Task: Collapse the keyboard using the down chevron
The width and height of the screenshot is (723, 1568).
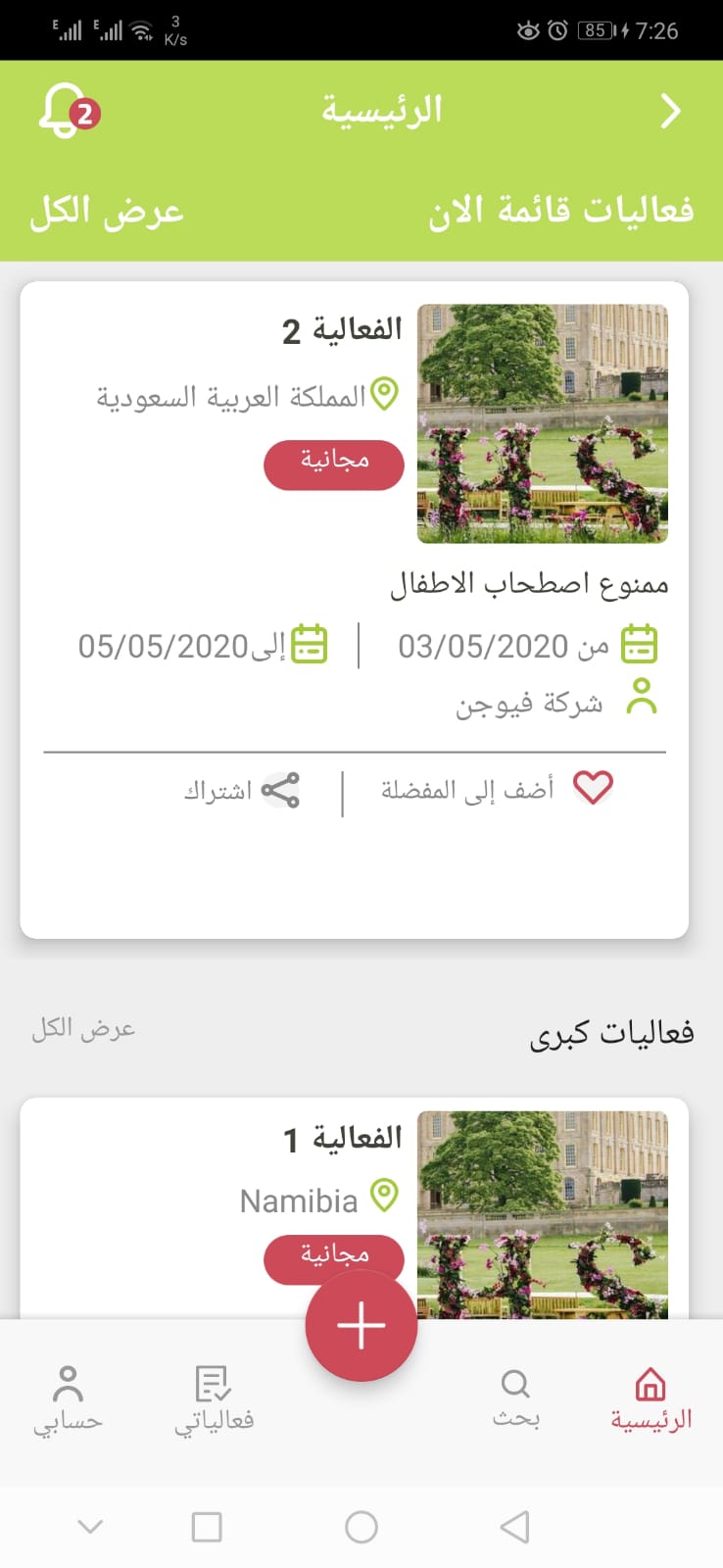Action: coord(90,1526)
